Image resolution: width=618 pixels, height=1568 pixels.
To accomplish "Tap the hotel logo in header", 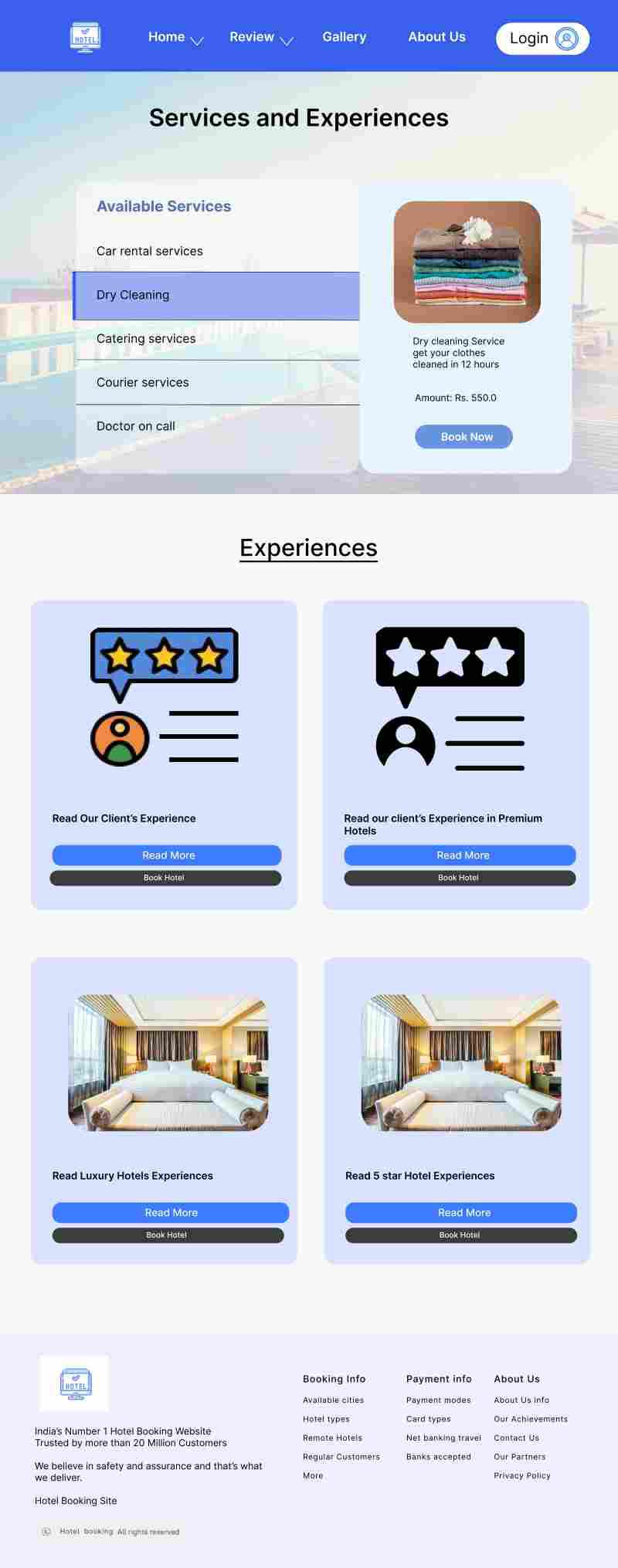I will 85,37.
